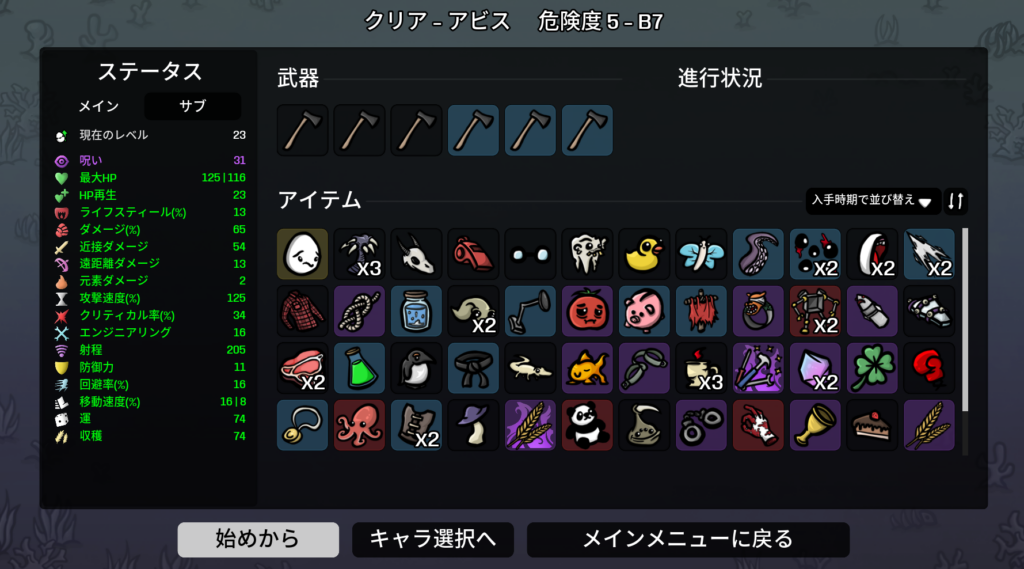1024x569 pixels.
Task: Return via メインメニューに戻る
Action: [x=687, y=539]
